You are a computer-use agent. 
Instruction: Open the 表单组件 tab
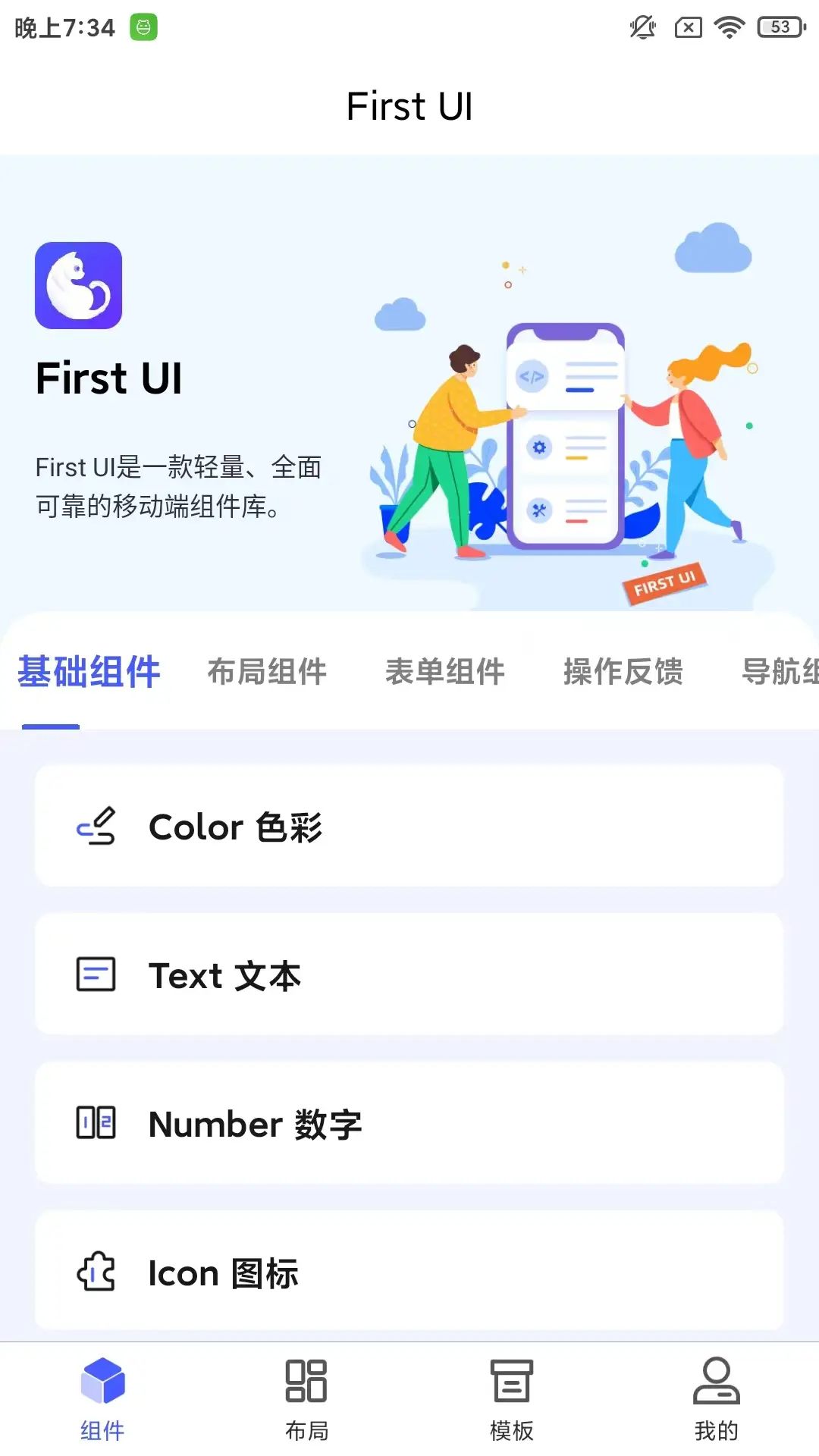click(445, 672)
